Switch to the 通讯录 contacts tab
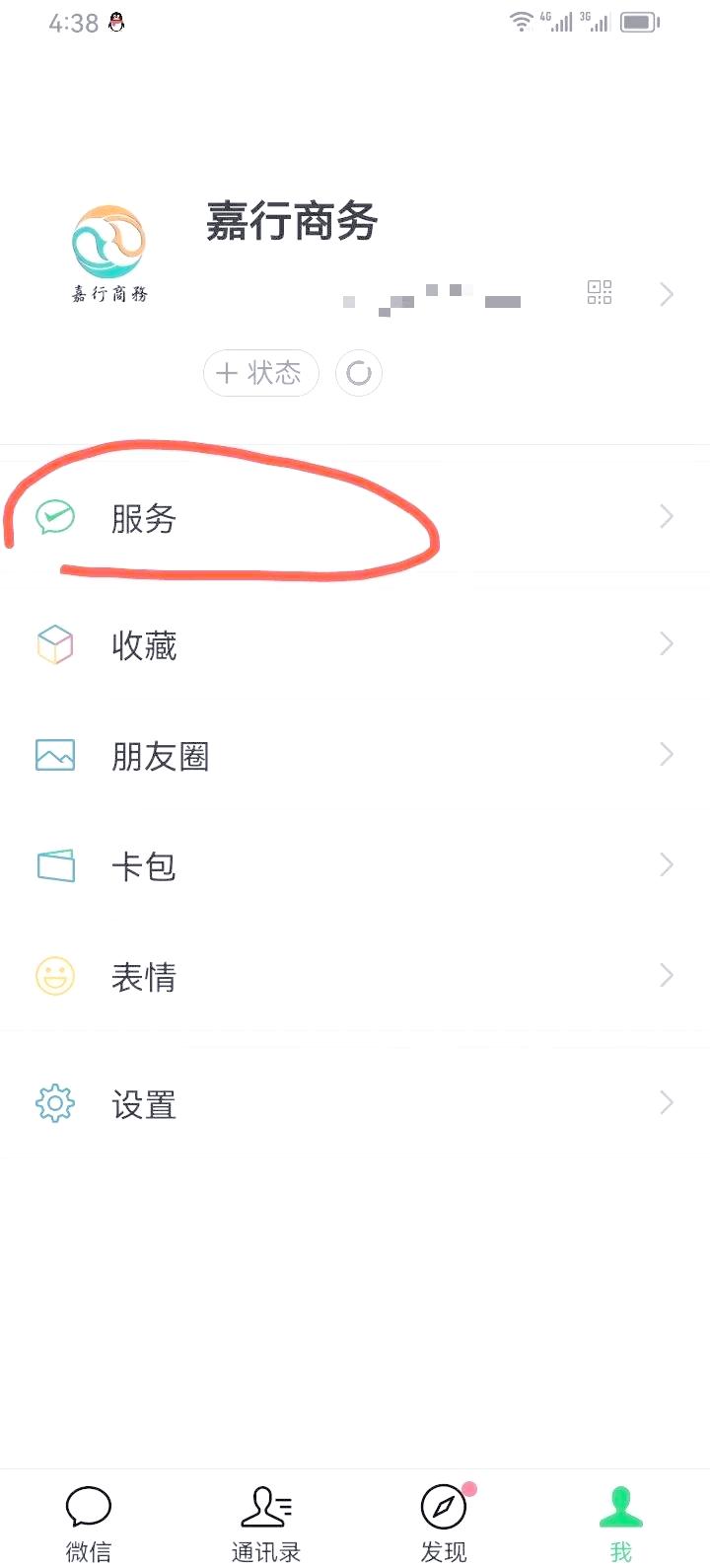 click(x=266, y=1523)
